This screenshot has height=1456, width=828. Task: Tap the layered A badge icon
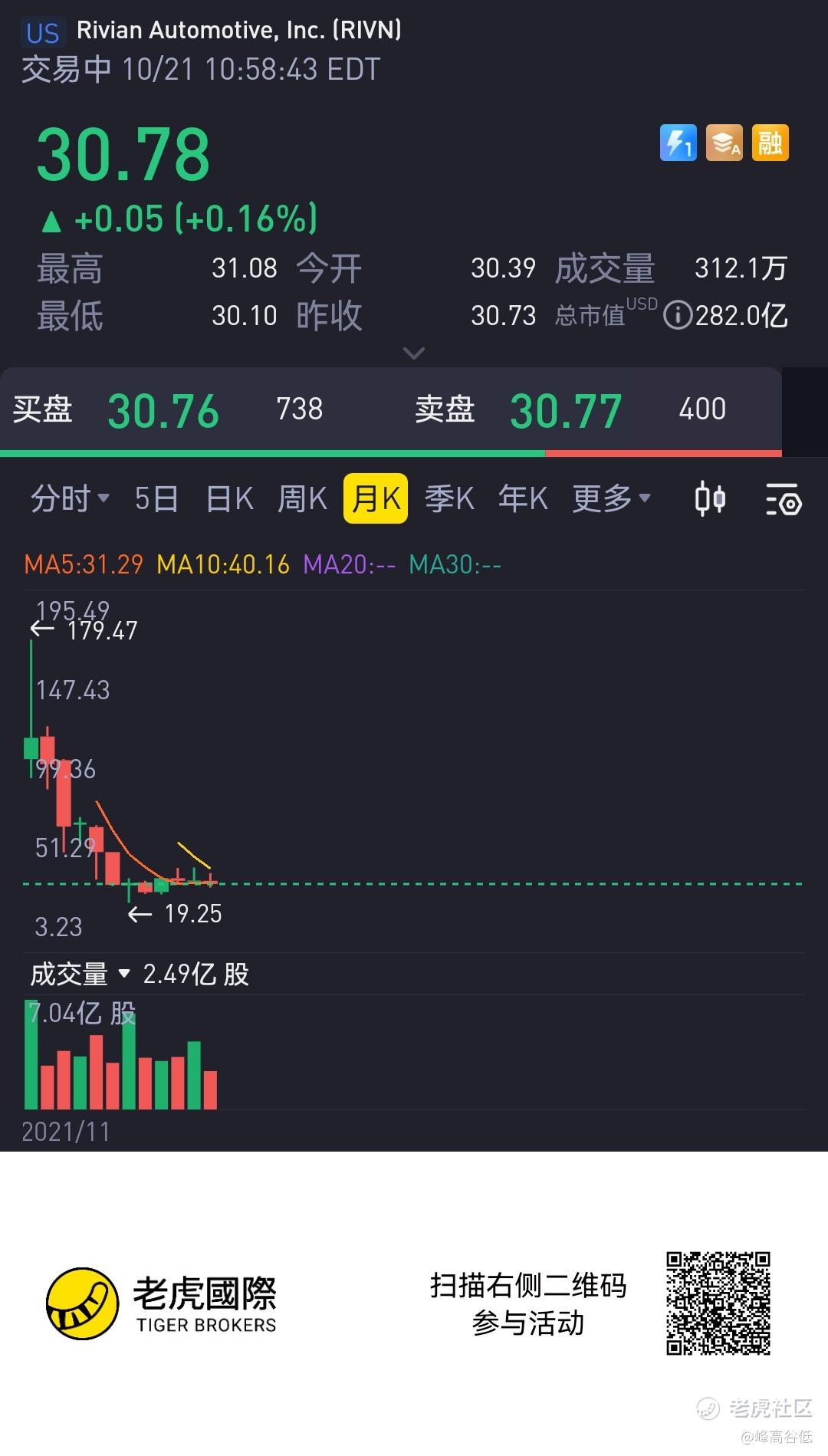(x=724, y=143)
